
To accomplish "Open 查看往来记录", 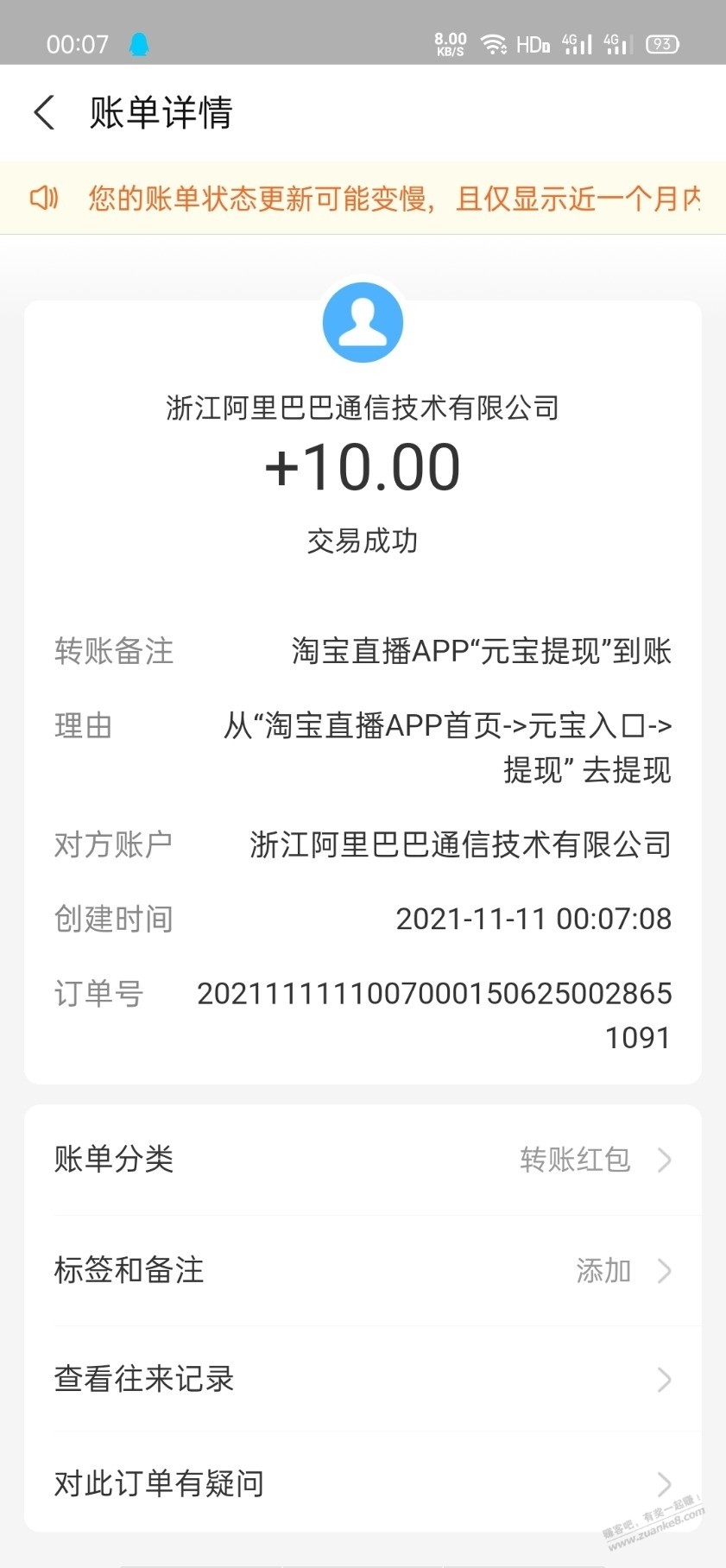I will click(x=363, y=1379).
